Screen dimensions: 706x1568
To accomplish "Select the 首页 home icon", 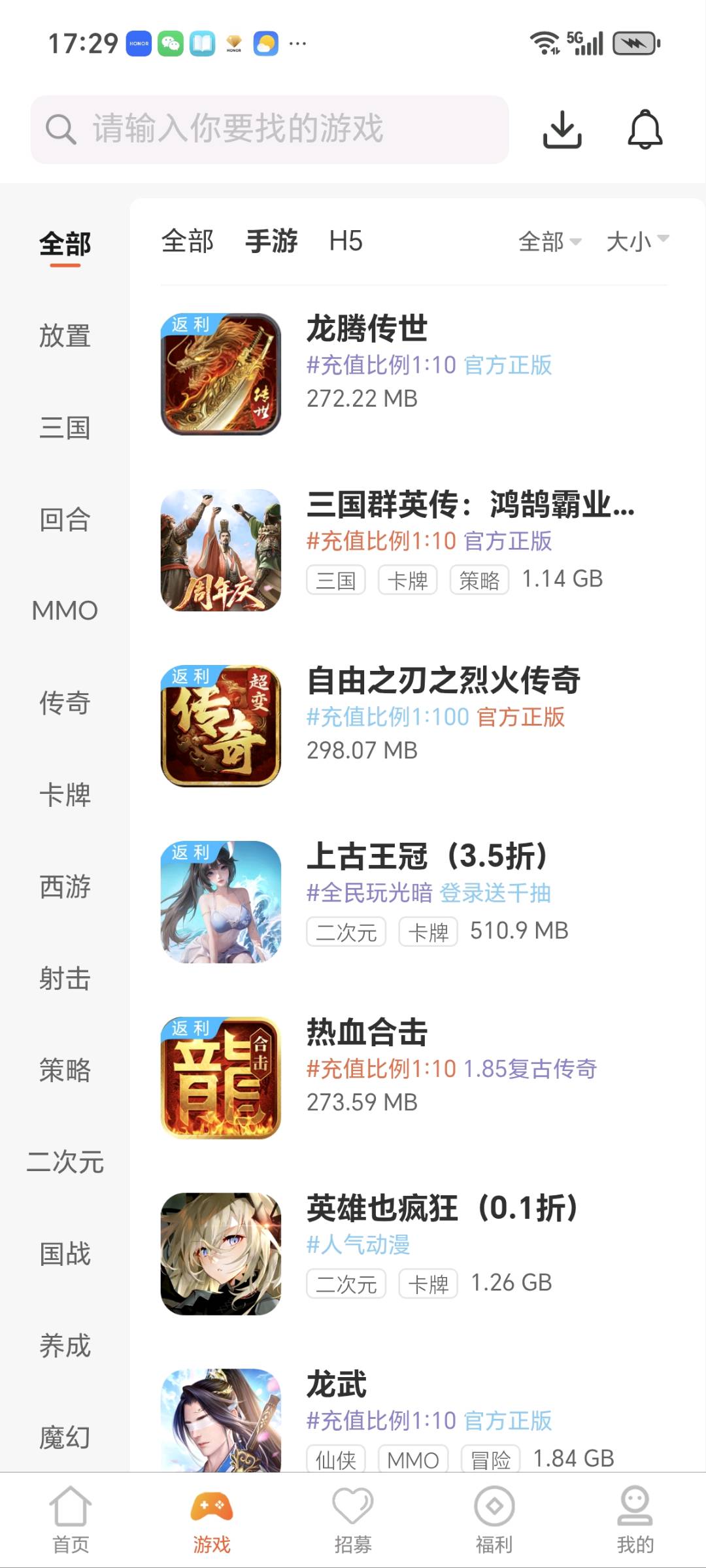I will click(70, 1517).
